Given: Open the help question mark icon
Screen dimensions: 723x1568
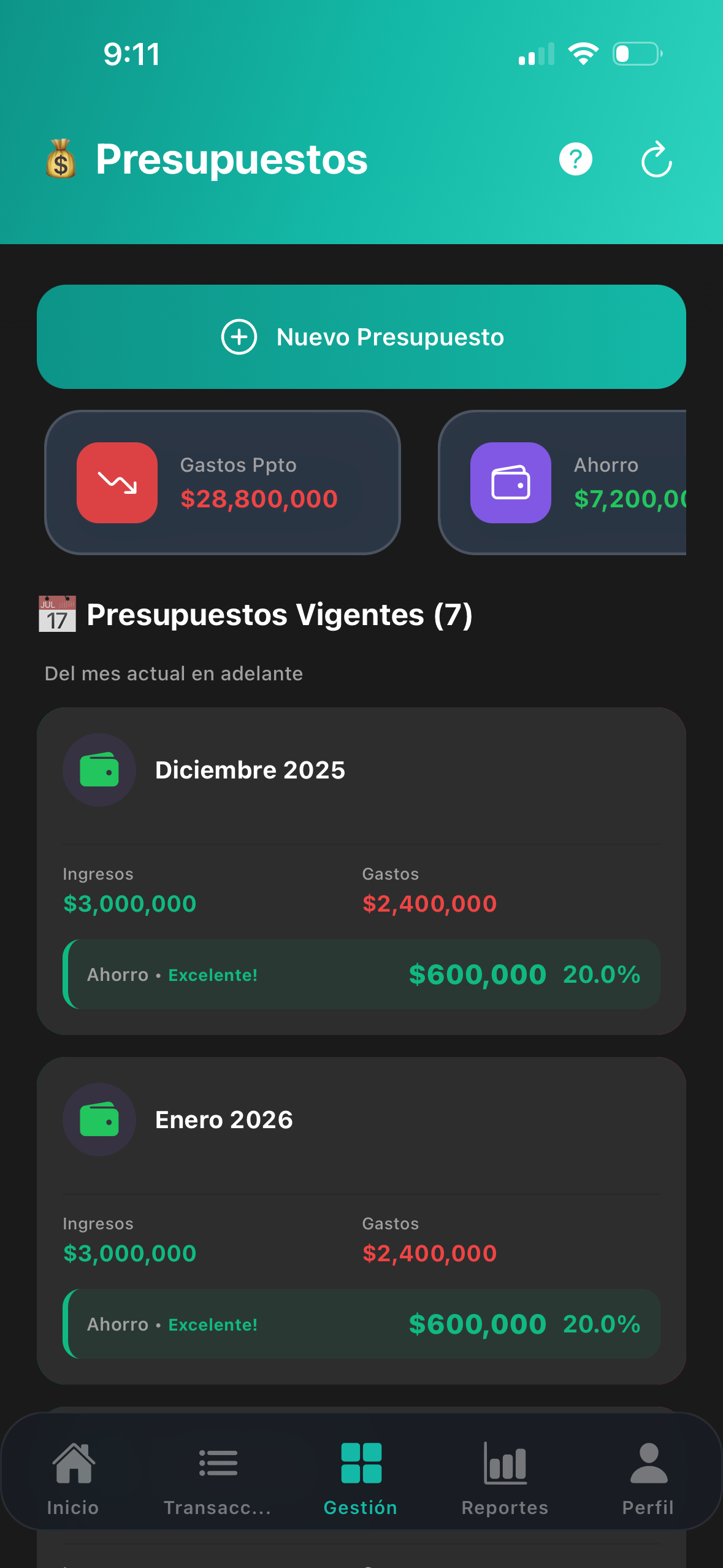Looking at the screenshot, I should (x=575, y=159).
